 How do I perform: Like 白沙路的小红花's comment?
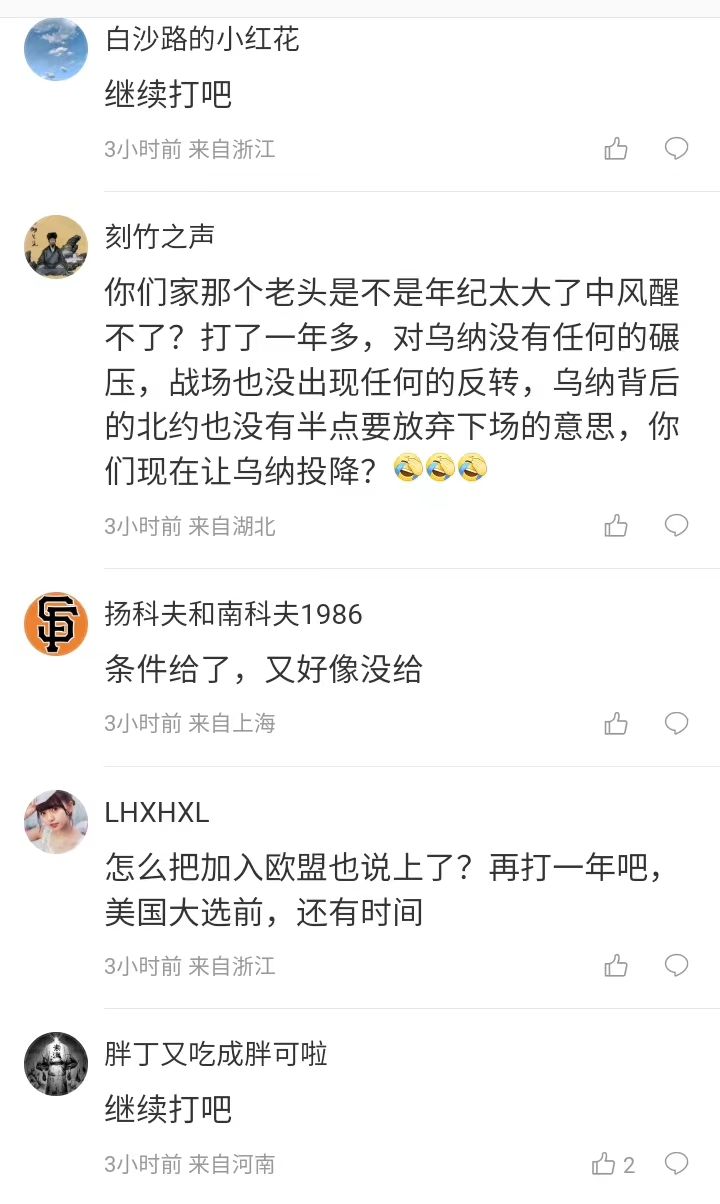point(616,149)
